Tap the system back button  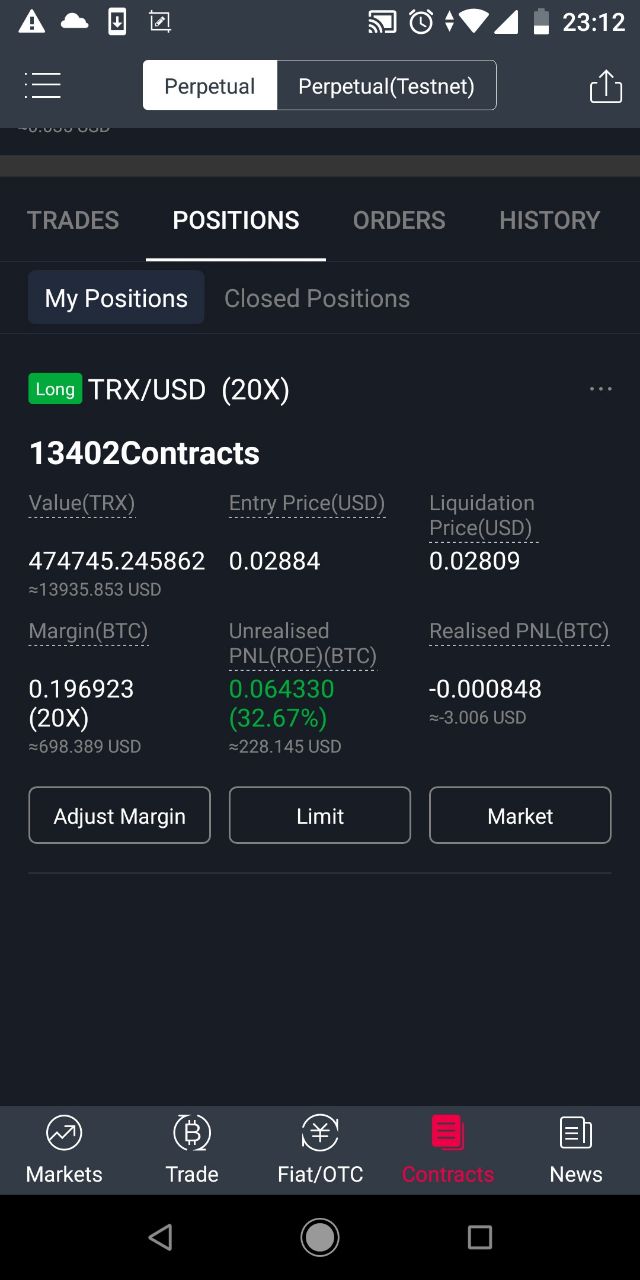click(x=160, y=1238)
